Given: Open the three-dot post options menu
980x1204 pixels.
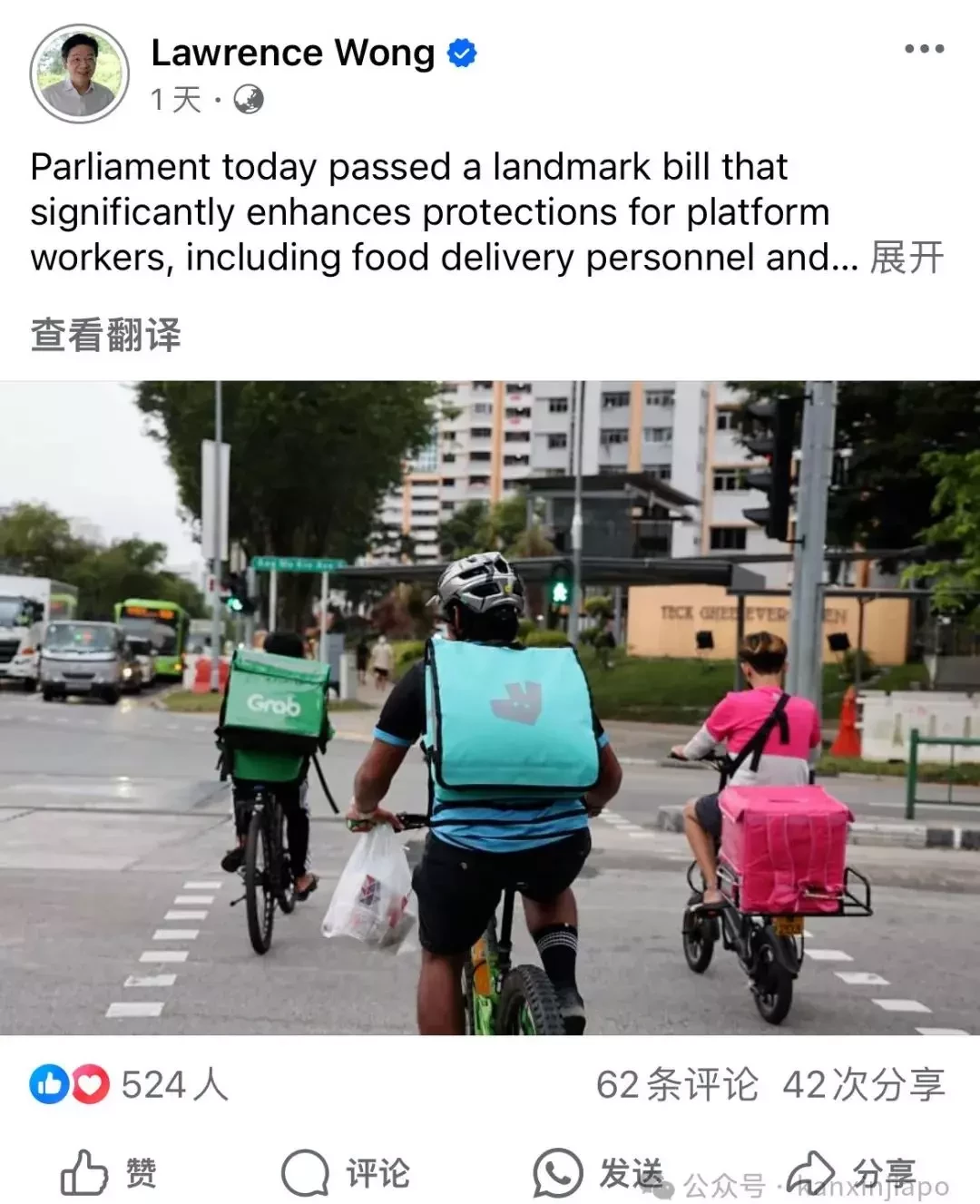Looking at the screenshot, I should point(924,49).
